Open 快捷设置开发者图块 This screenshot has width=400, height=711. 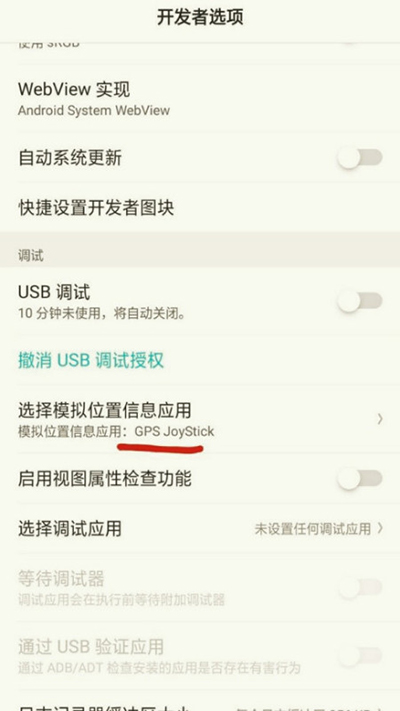click(x=200, y=208)
